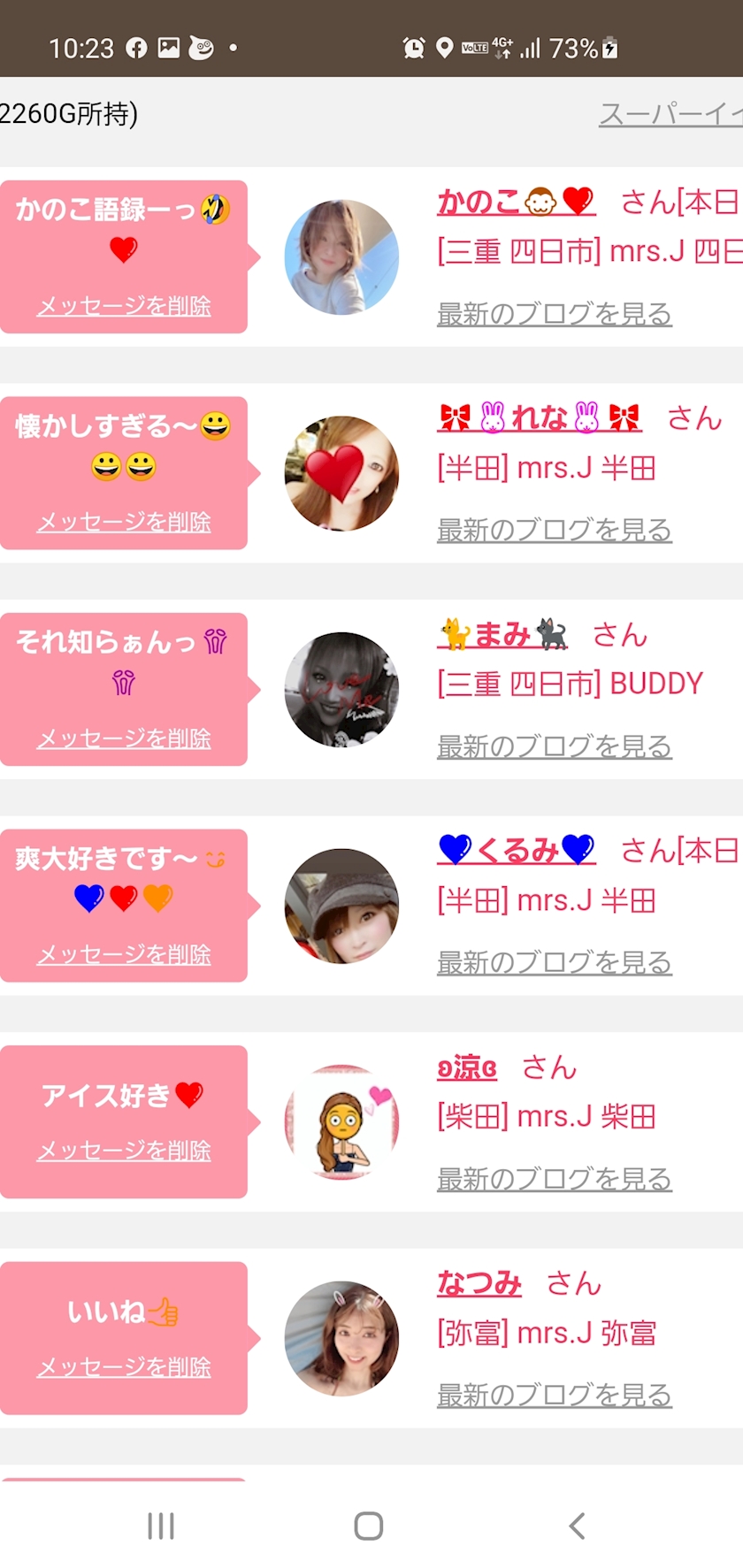Open れな's profile name link
This screenshot has width=743, height=1568.
540,417
